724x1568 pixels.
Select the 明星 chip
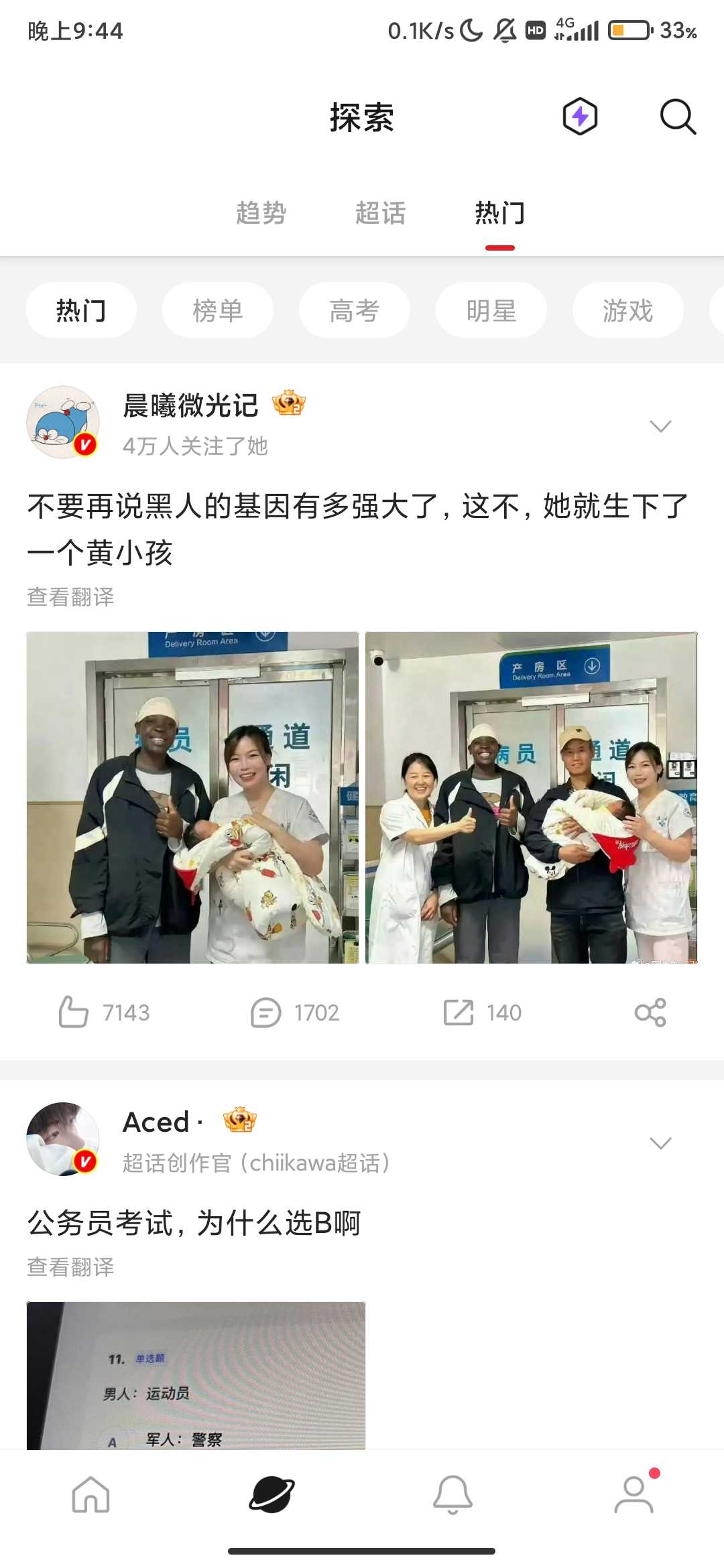pyautogui.click(x=491, y=311)
